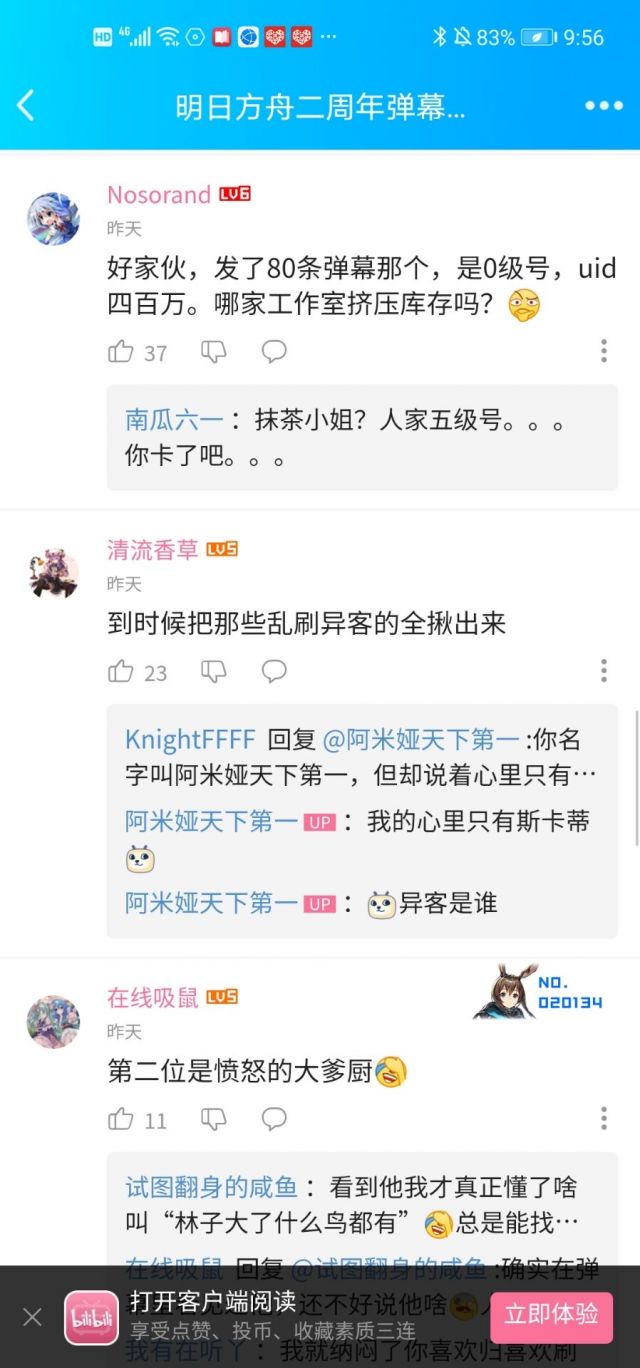Reply to 清流香草's comment
This screenshot has height=1368, width=640.
274,671
